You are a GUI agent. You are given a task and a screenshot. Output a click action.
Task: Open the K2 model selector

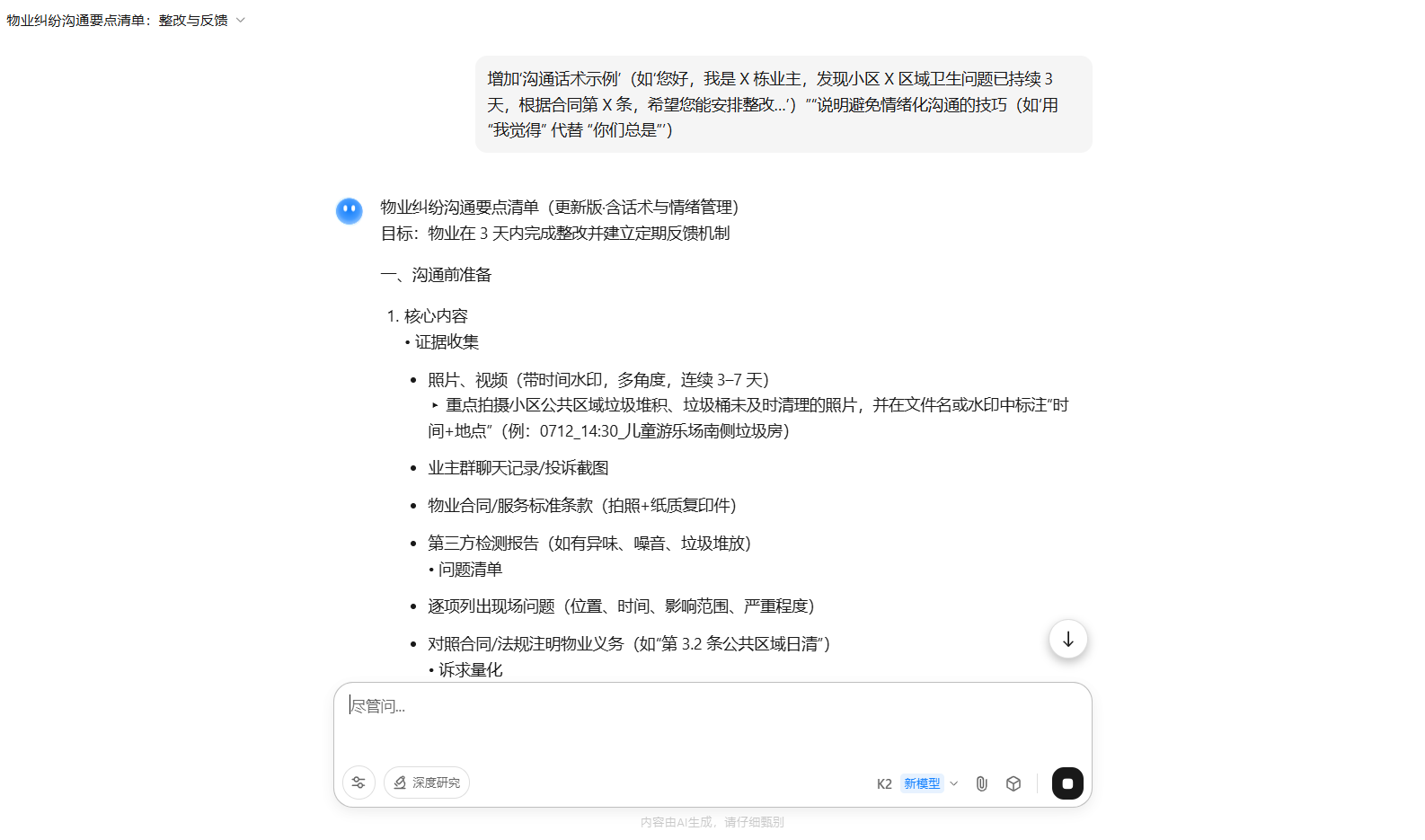[916, 783]
